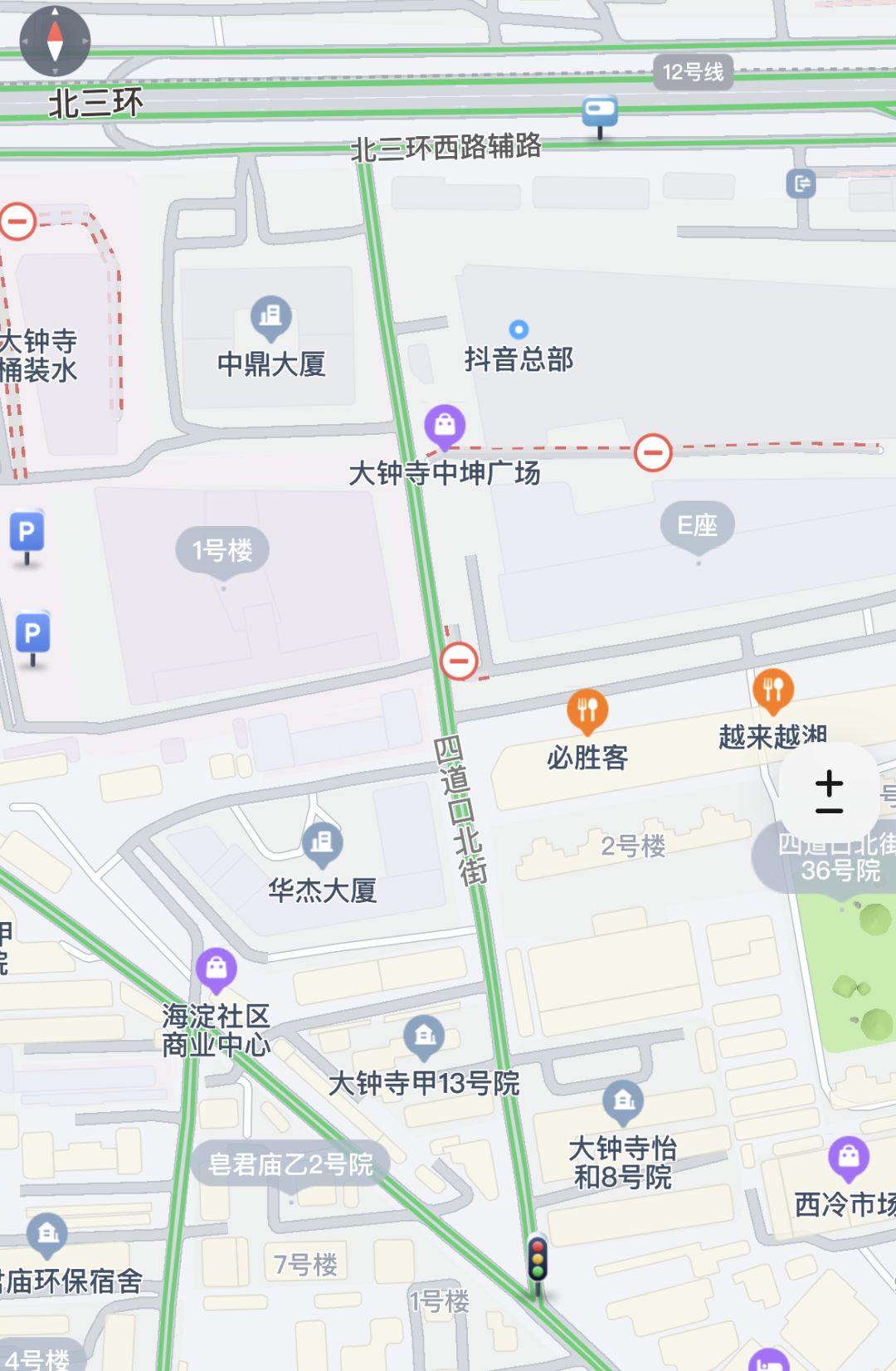The height and width of the screenshot is (1371, 896).
Task: Open the 皂君庙乙2号院 label
Action: (x=290, y=1164)
